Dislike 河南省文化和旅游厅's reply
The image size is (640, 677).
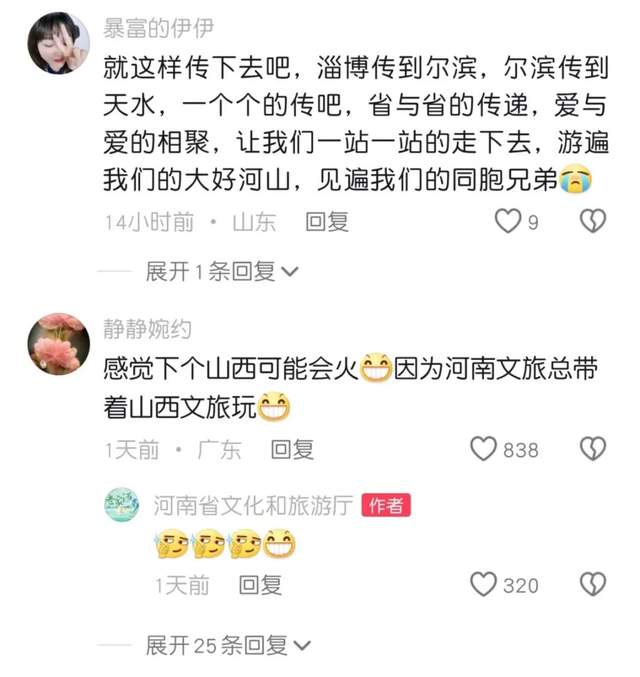point(593,584)
